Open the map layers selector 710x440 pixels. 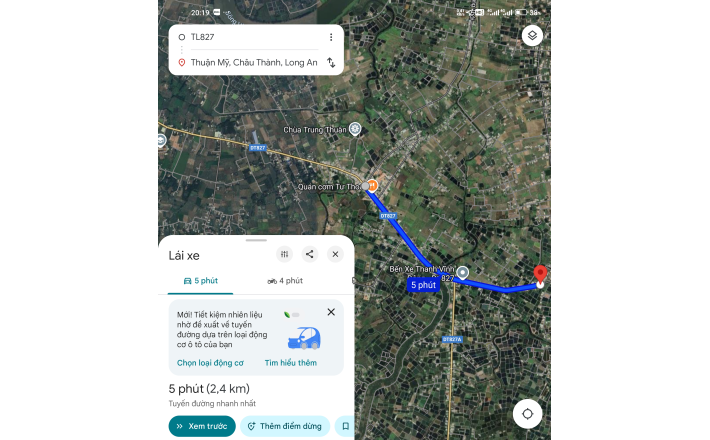pos(532,36)
